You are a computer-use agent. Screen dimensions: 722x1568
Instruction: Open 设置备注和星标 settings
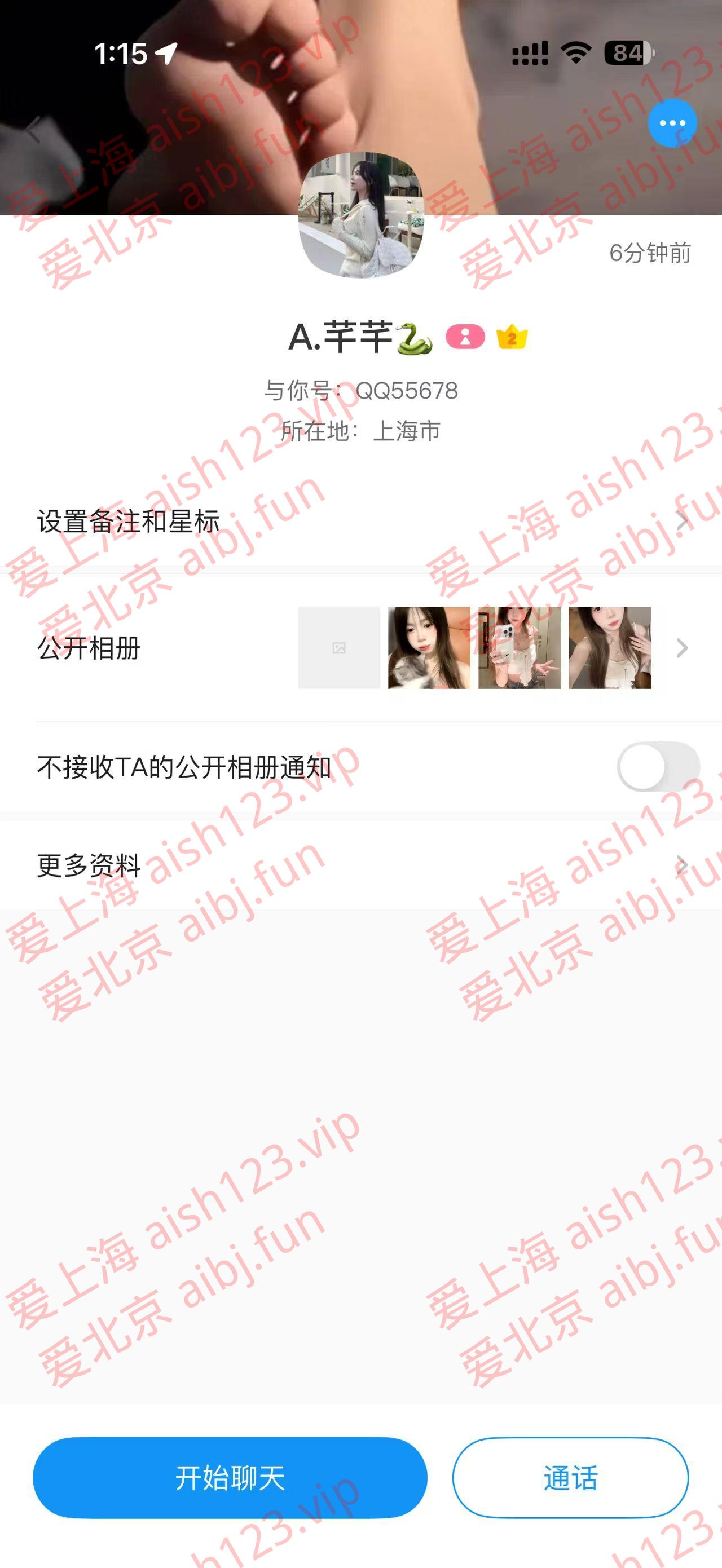[360, 522]
